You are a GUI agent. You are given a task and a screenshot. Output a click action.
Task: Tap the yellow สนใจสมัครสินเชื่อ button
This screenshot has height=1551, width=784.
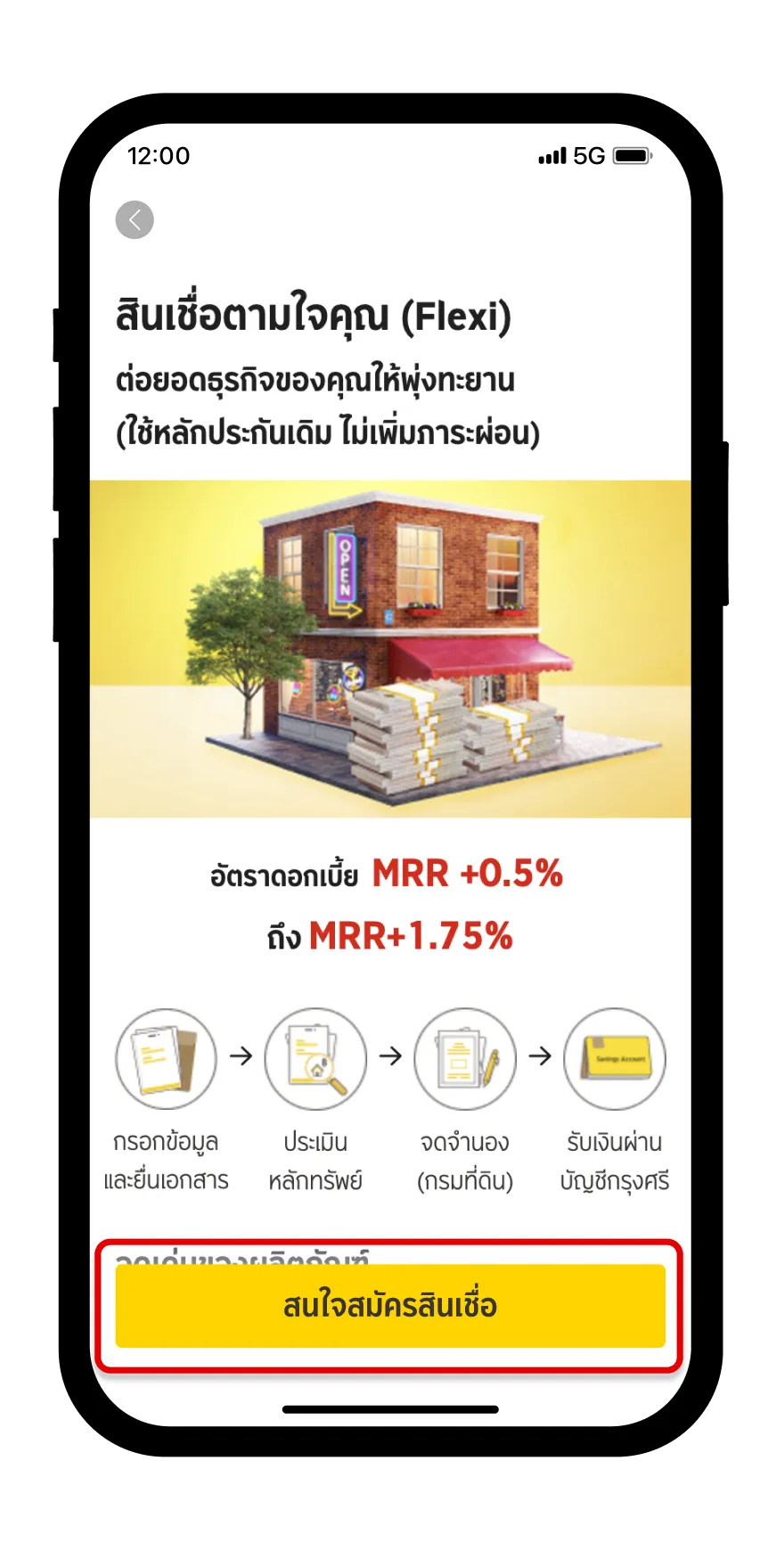[x=390, y=1306]
